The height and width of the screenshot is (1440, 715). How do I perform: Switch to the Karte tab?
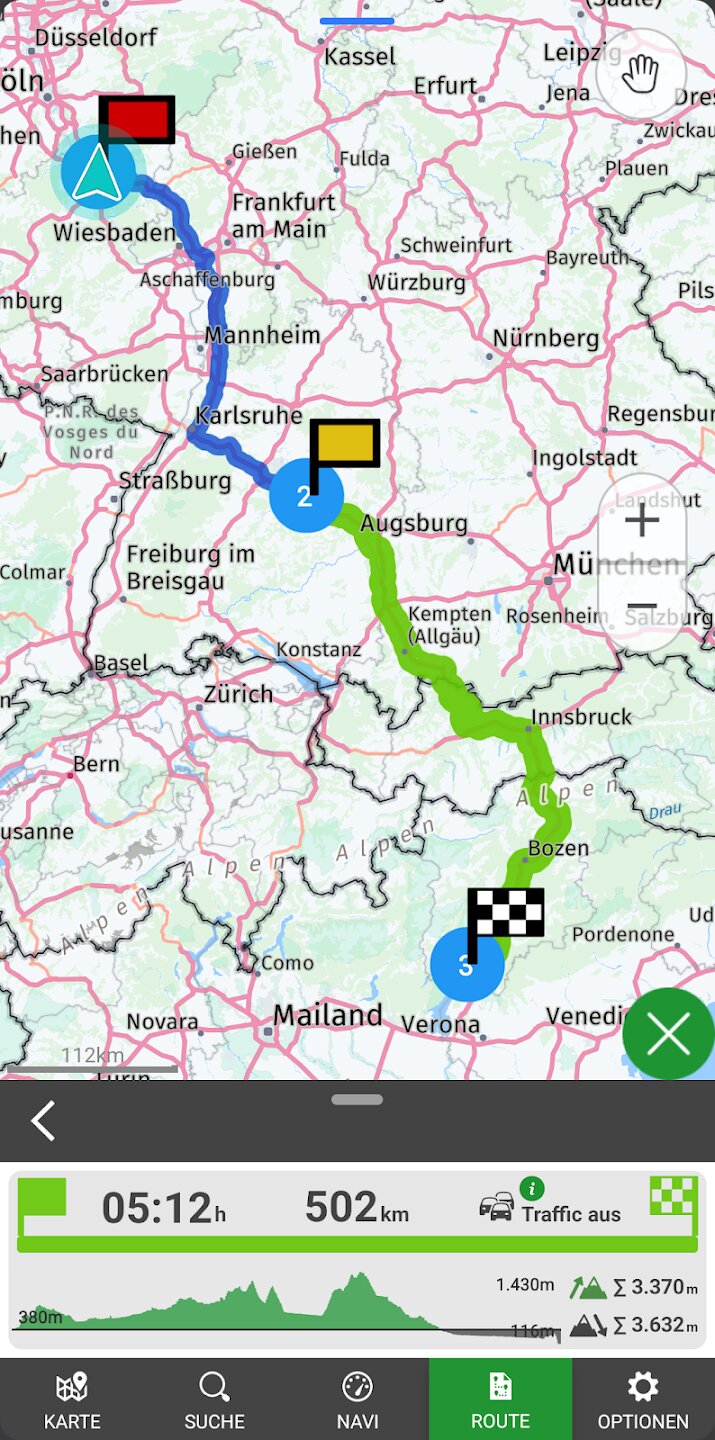[x=72, y=1399]
